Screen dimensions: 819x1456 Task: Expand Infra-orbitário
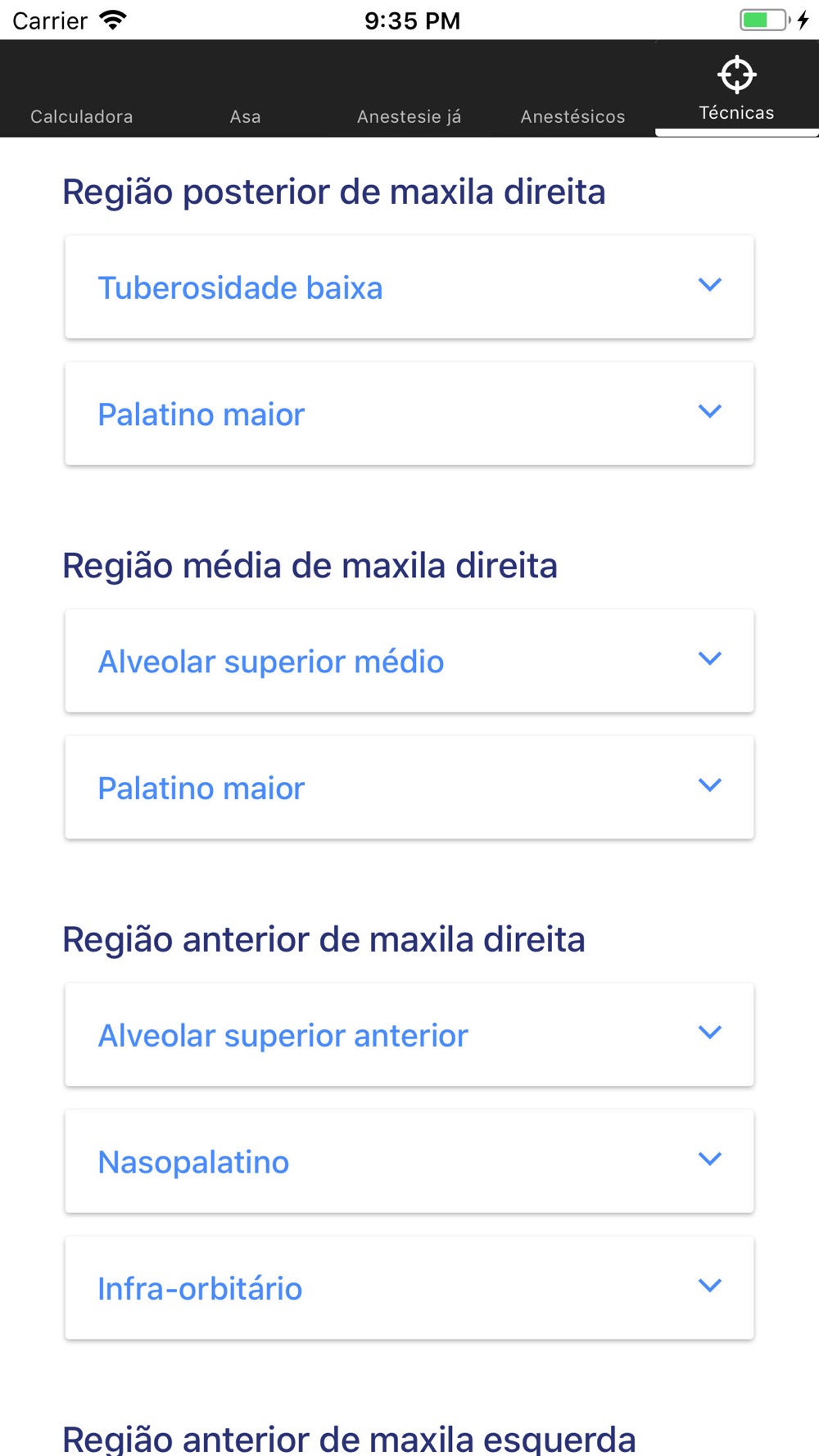click(409, 1288)
